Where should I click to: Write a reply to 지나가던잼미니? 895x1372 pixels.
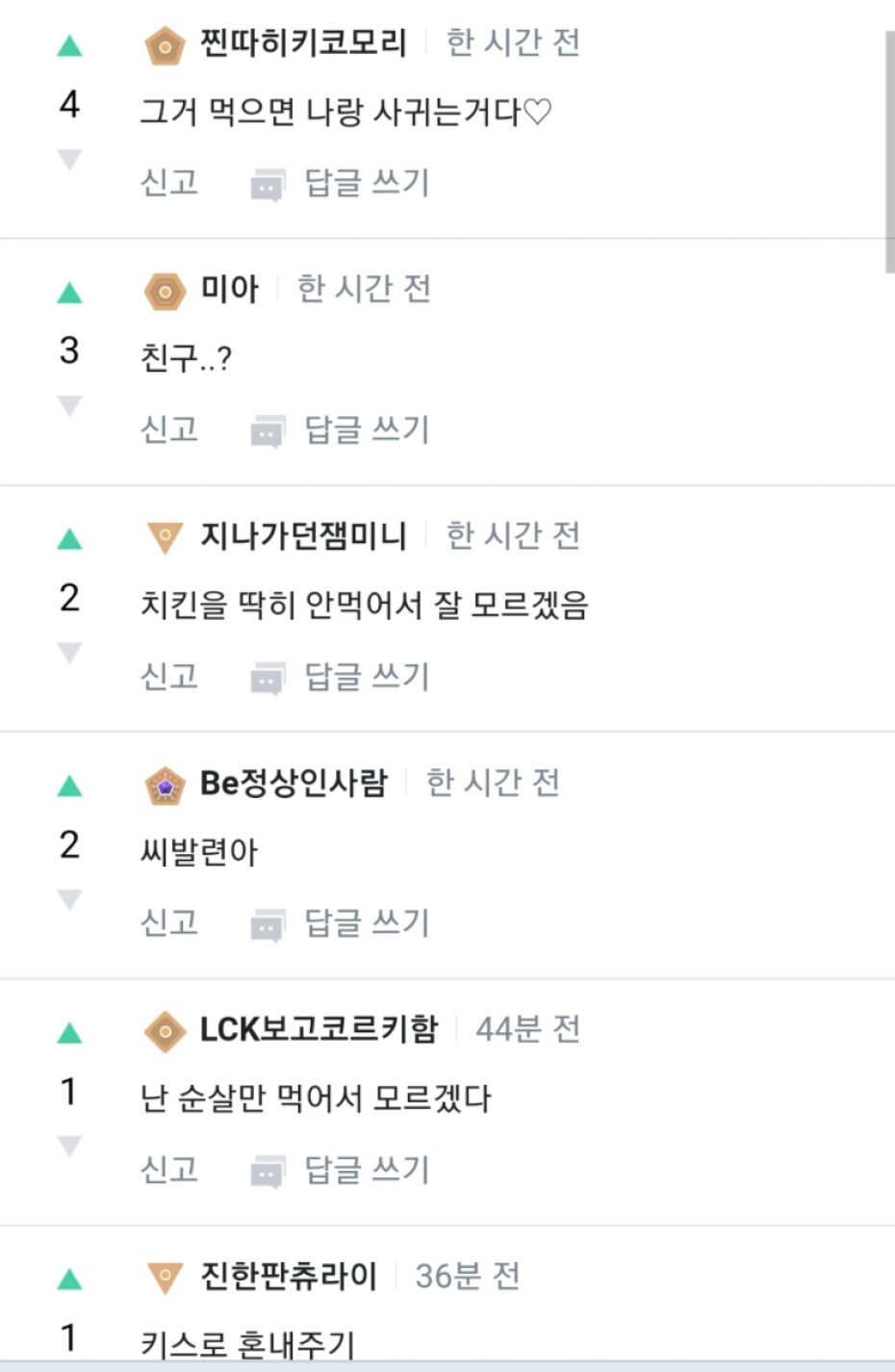[340, 677]
